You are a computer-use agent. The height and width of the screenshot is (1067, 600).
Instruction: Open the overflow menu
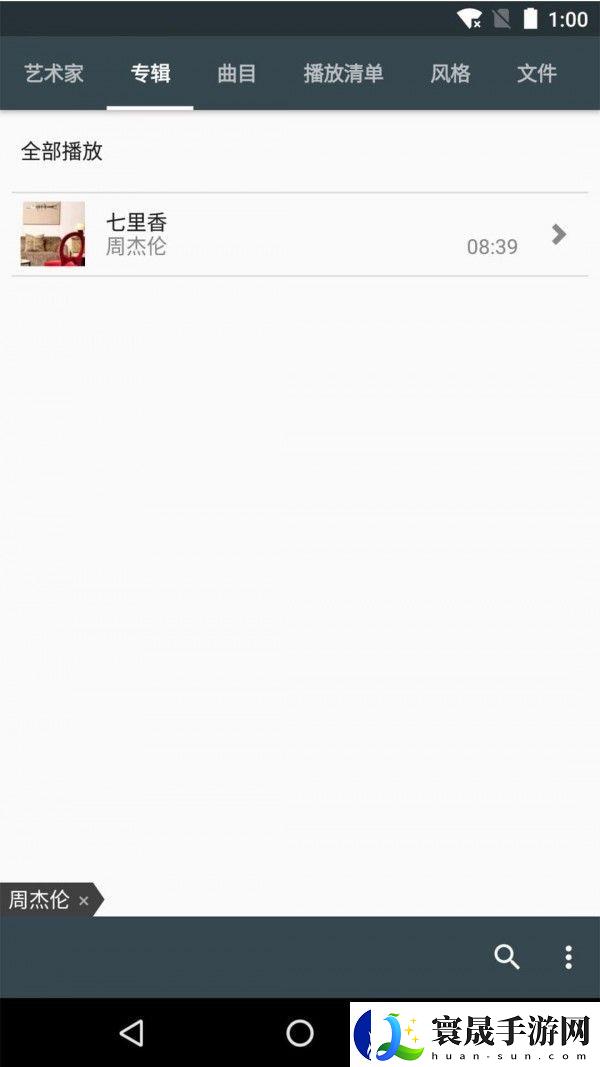[568, 957]
